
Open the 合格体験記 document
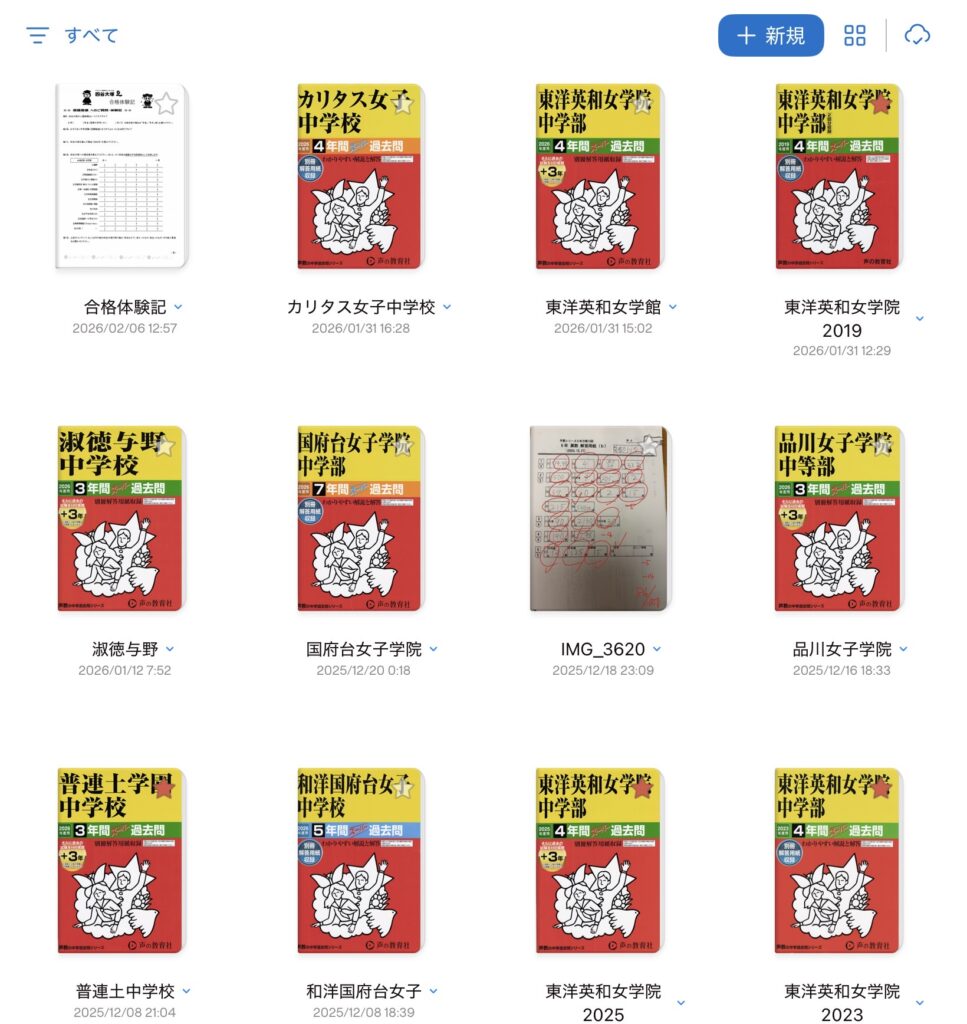[x=121, y=177]
